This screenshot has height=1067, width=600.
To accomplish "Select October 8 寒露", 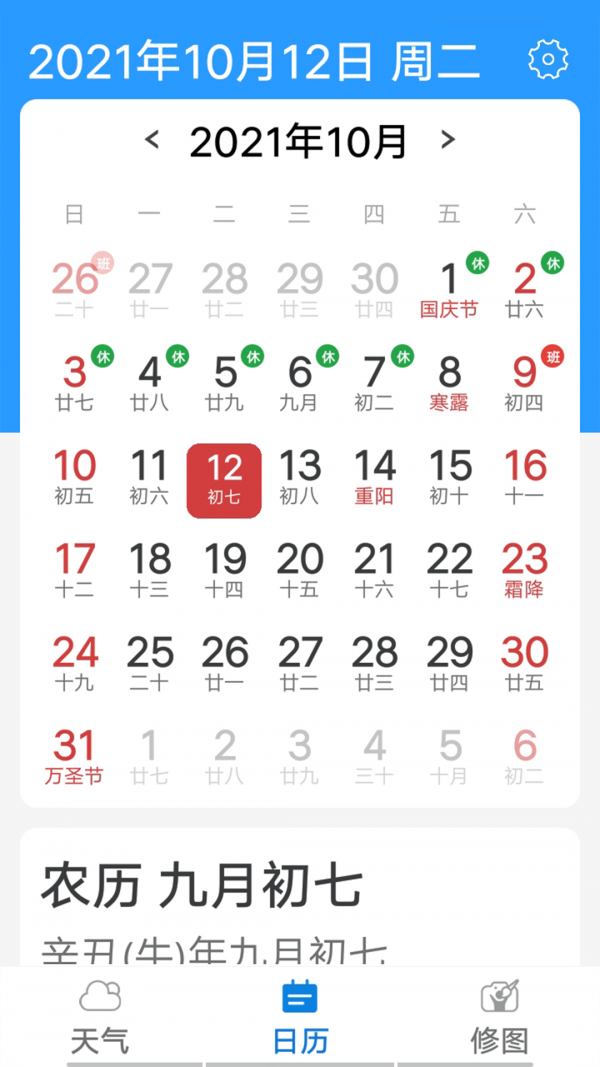I will [449, 383].
